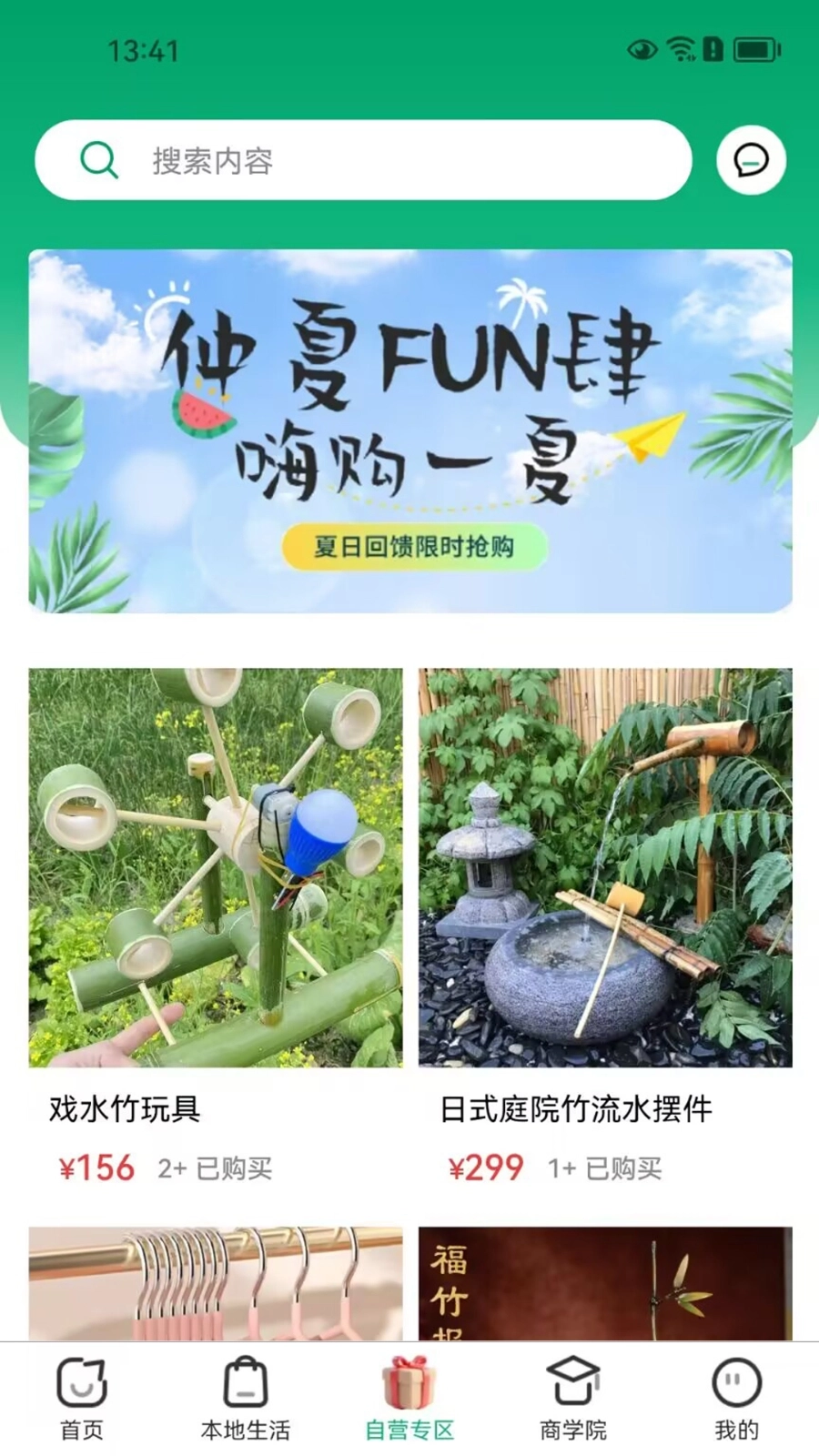Open the 我的 profile tab
The width and height of the screenshot is (819, 1456).
[x=736, y=1399]
